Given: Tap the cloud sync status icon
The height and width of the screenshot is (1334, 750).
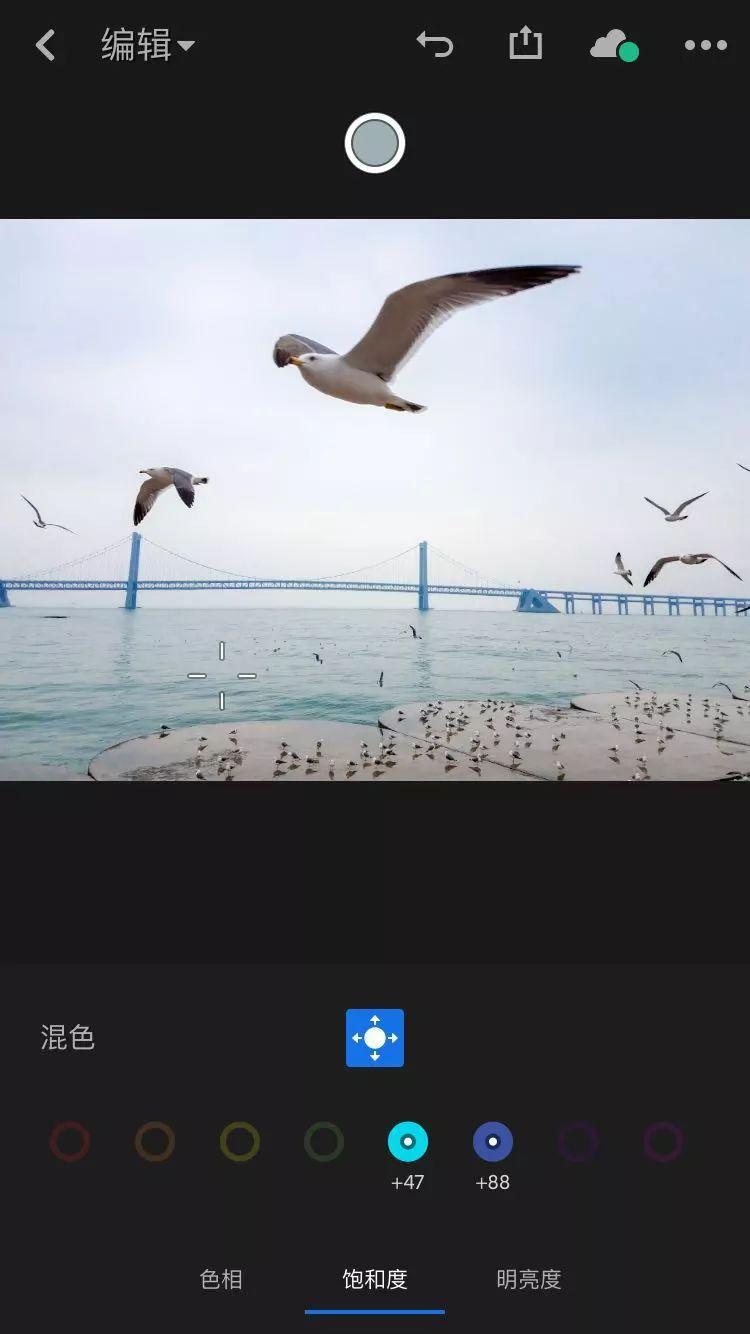Looking at the screenshot, I should [612, 44].
